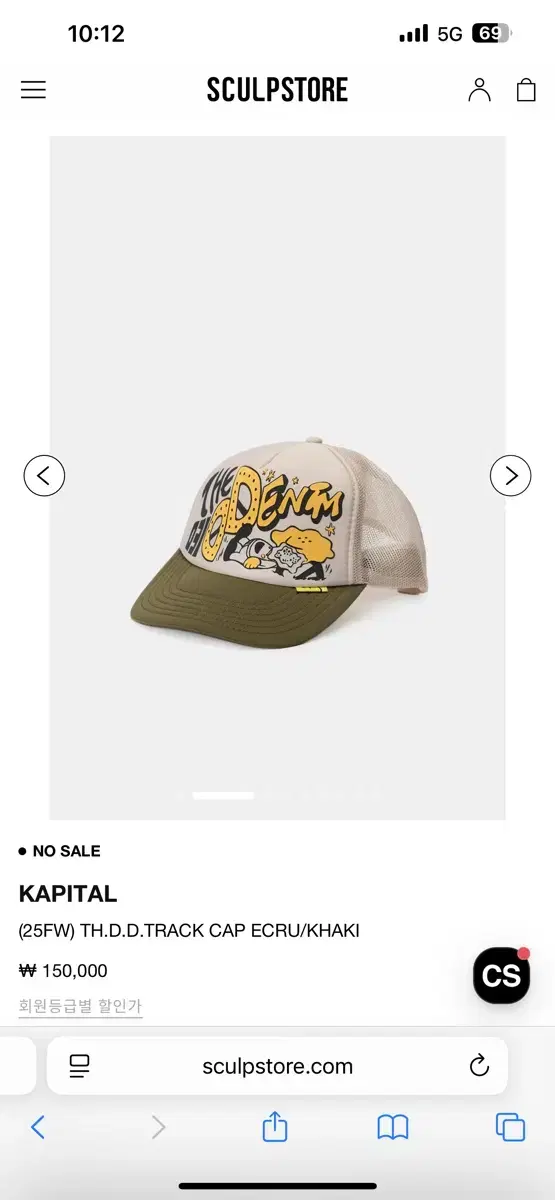
Task: Open the Safari tabs overview
Action: [510, 1128]
